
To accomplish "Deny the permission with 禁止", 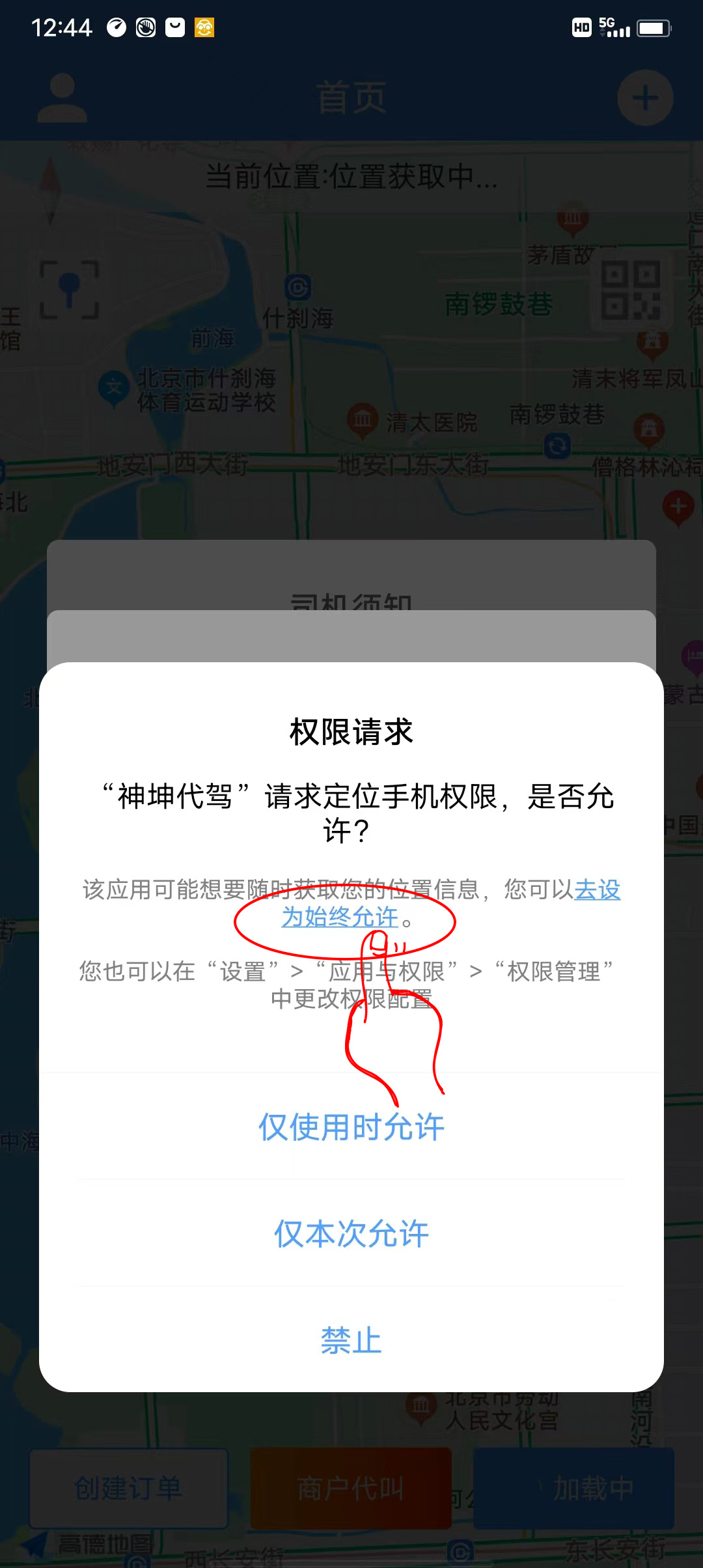I will click(351, 1341).
